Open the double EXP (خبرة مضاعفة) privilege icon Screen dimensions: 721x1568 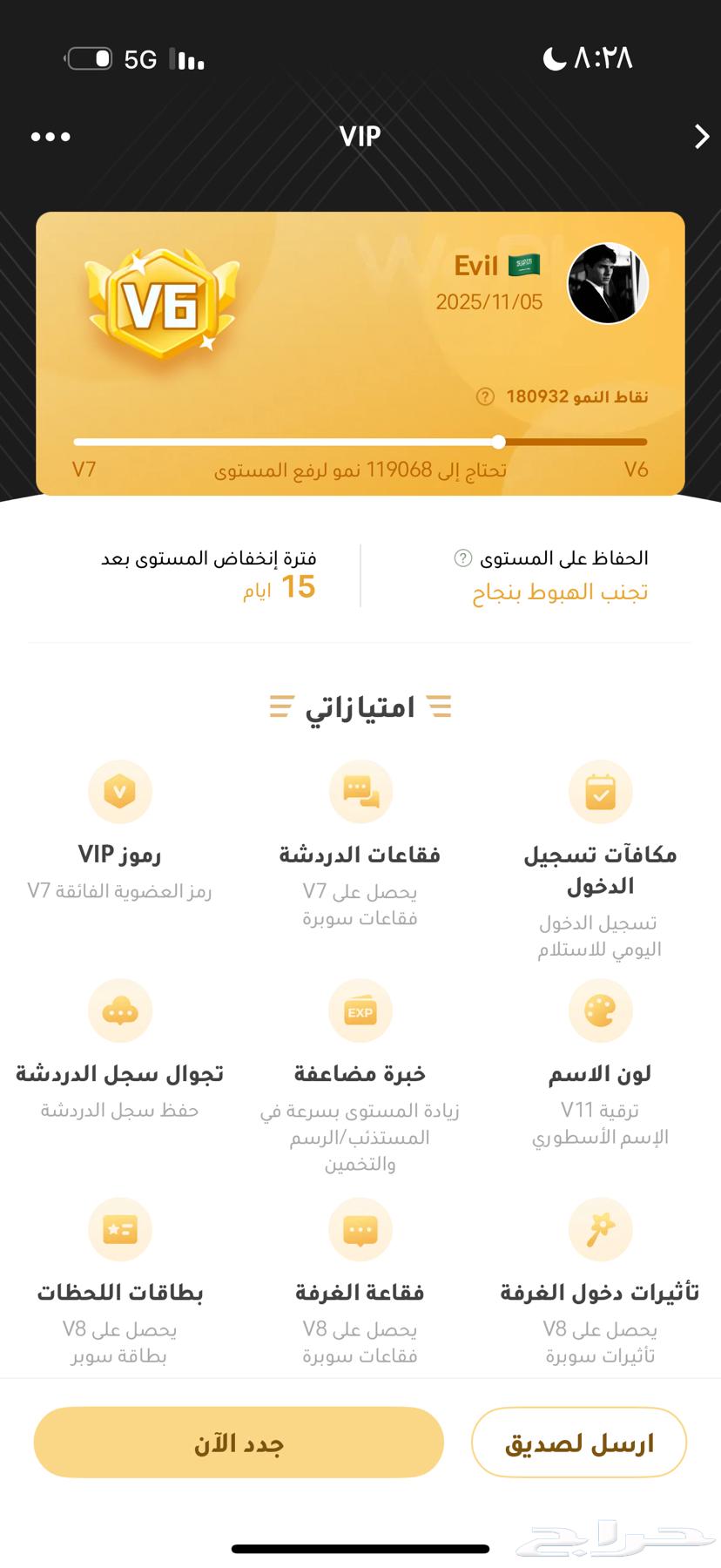360,1010
